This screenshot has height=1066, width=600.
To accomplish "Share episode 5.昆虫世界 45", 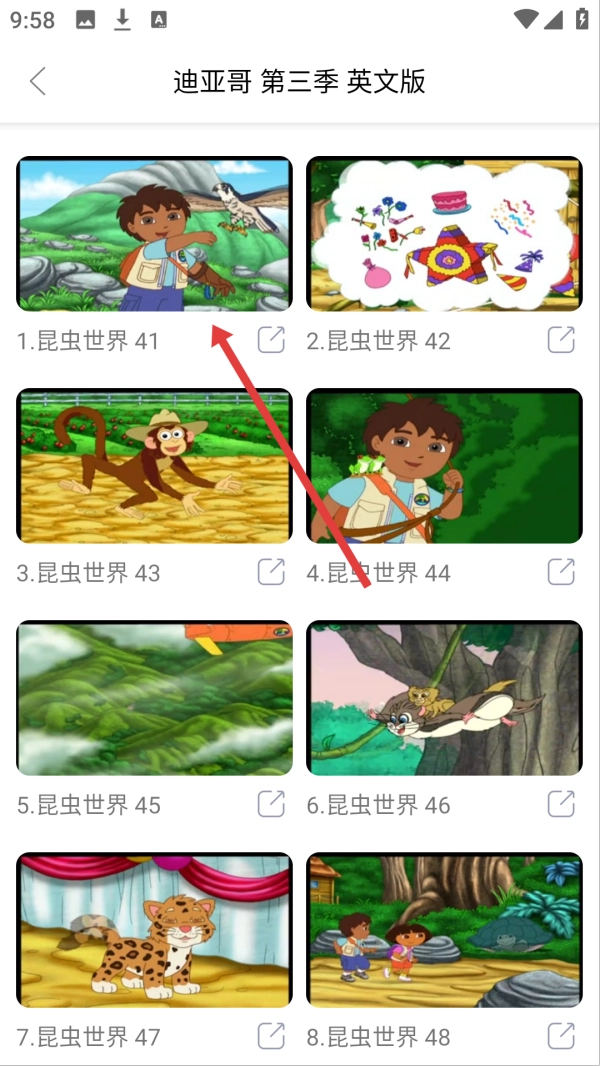I will [271, 804].
